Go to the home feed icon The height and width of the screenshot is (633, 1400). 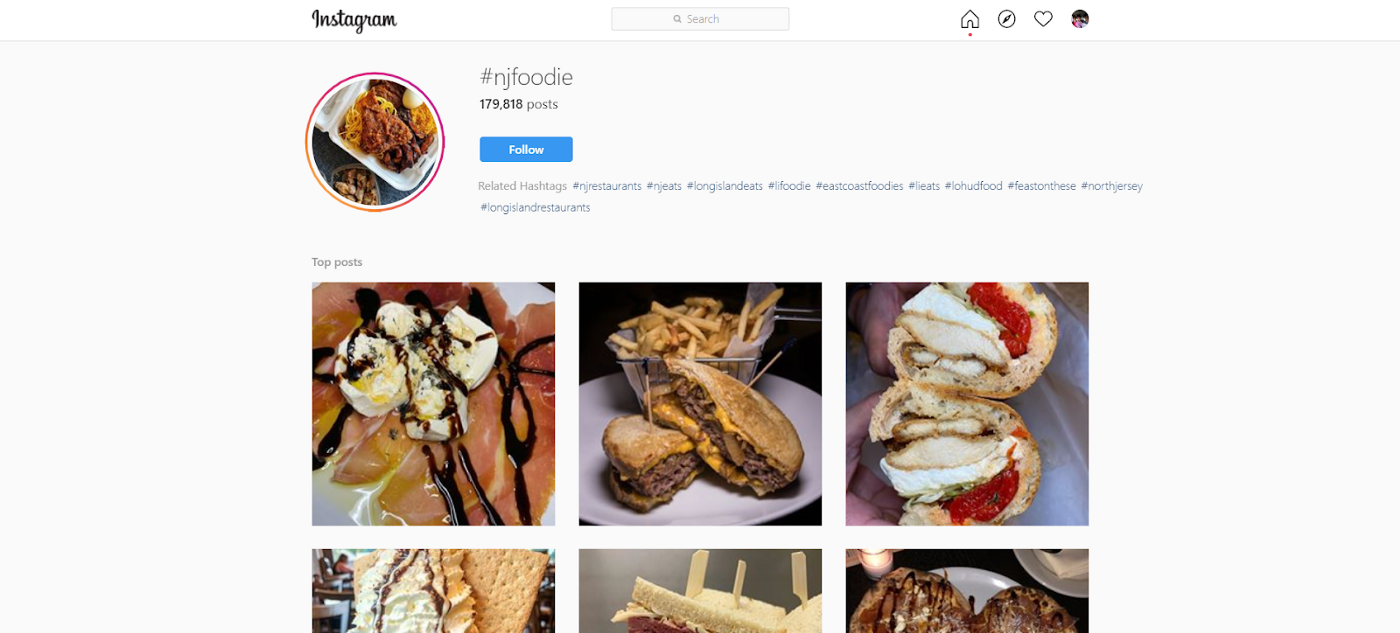pos(969,19)
